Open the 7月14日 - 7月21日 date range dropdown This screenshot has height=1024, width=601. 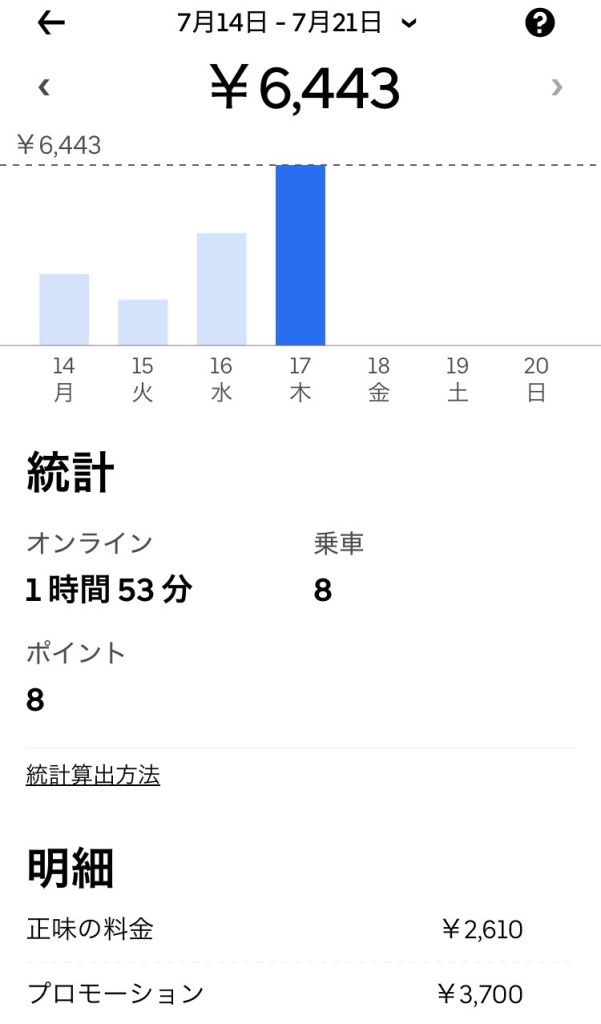coord(297,23)
